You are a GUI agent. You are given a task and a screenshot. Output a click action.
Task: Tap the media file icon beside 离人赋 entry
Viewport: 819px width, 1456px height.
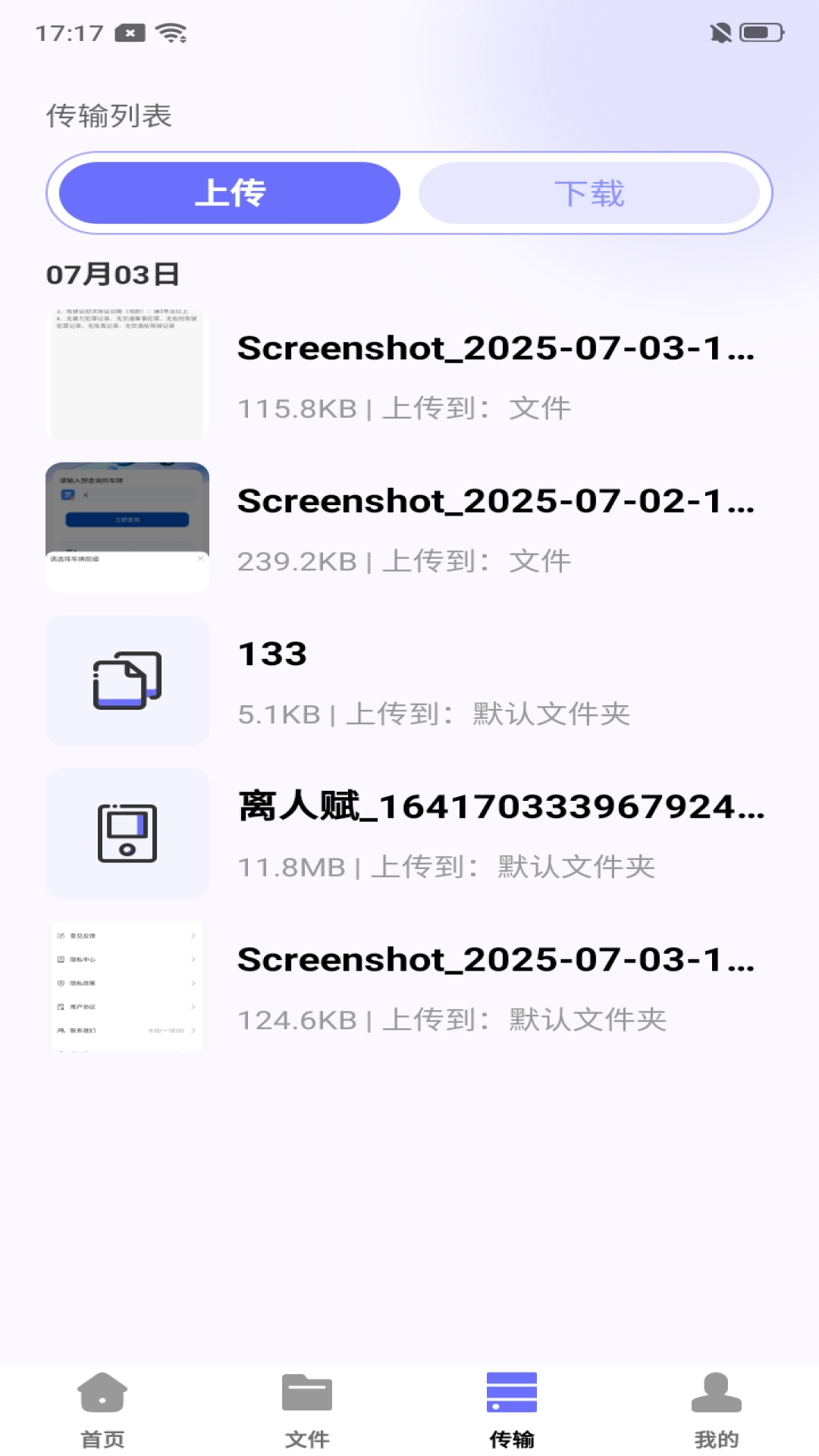[x=127, y=834]
